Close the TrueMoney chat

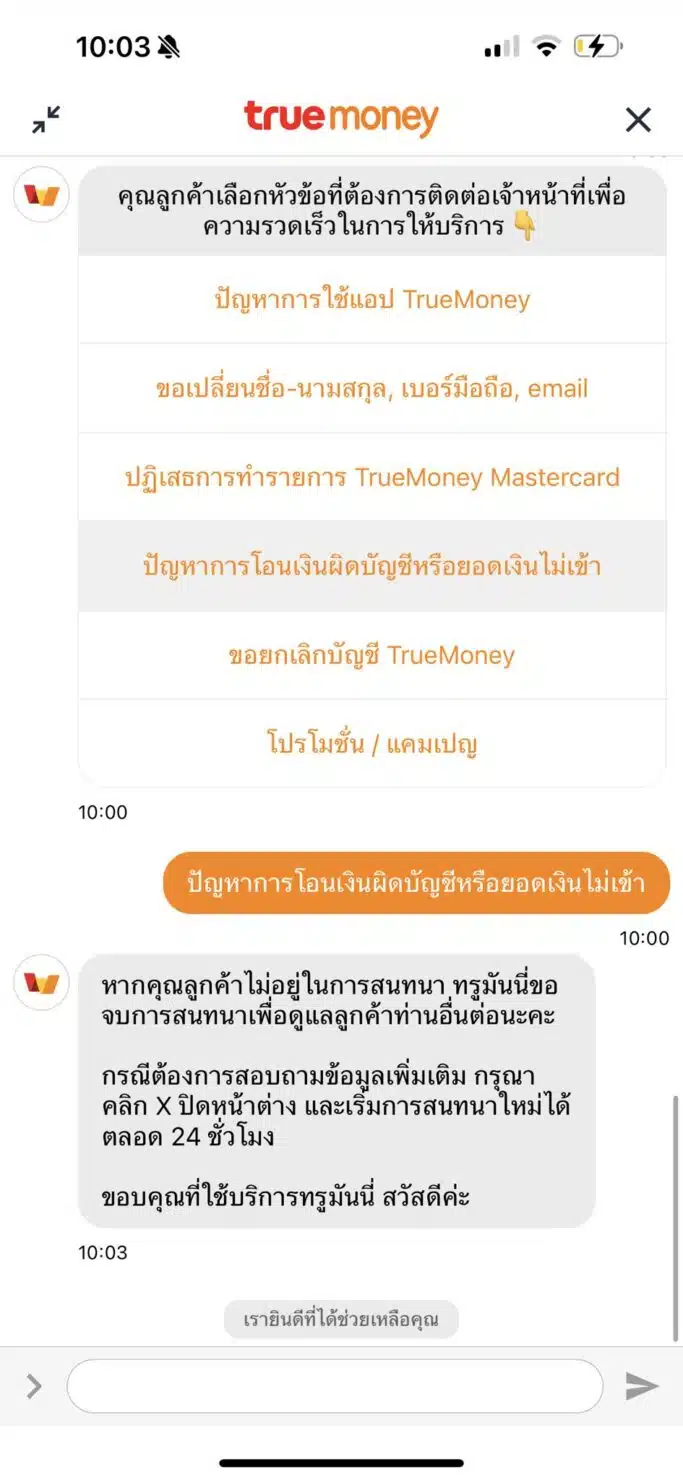(638, 120)
